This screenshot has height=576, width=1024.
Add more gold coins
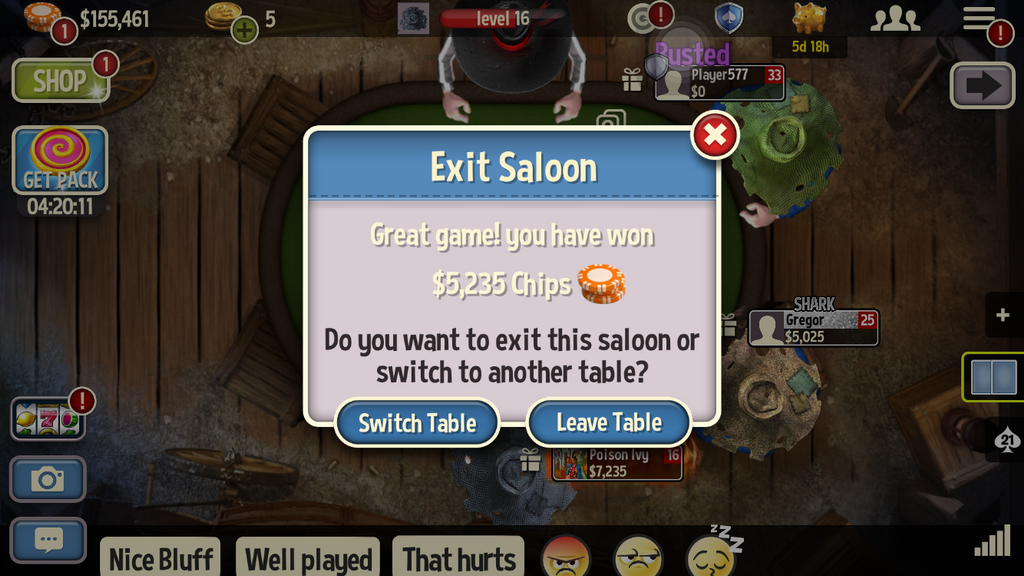(x=244, y=29)
